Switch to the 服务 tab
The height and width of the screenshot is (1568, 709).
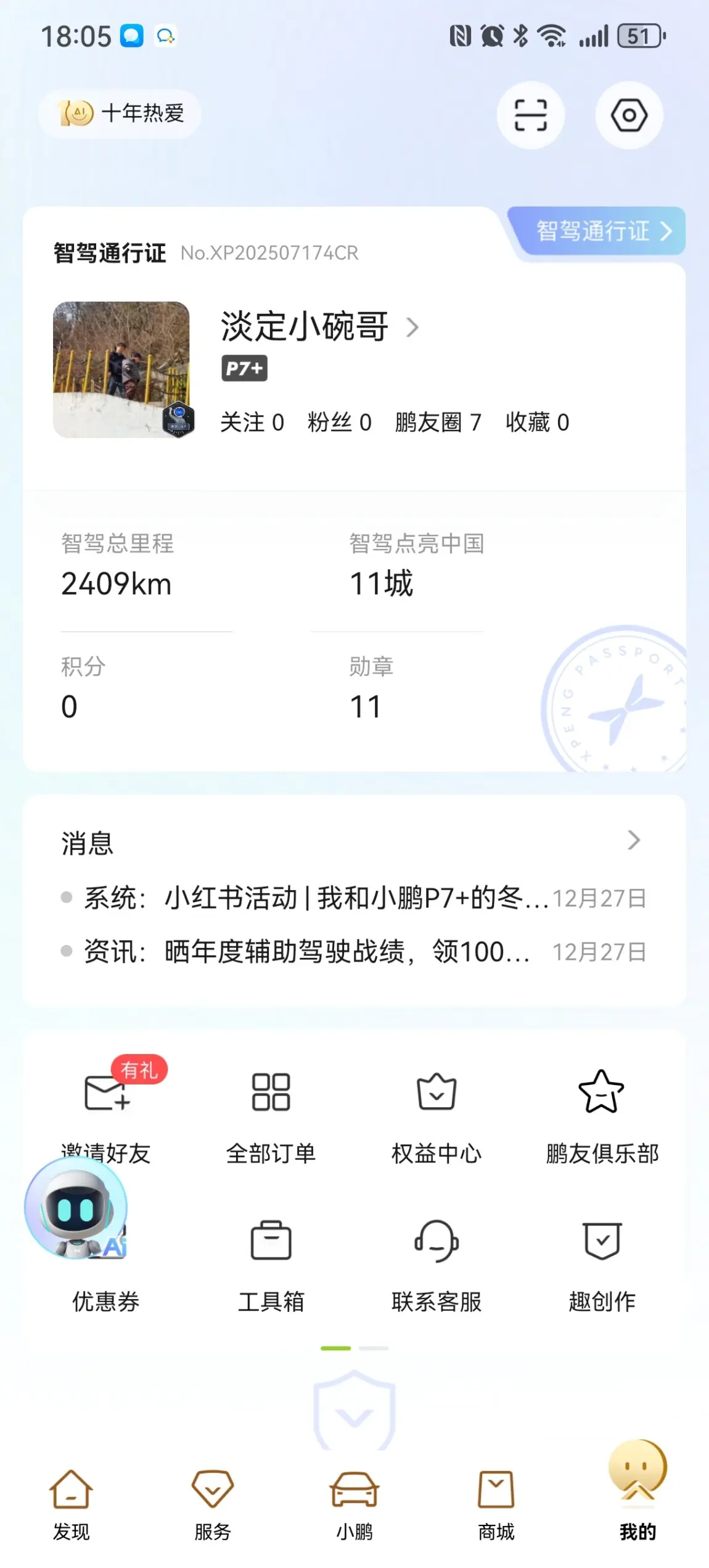[x=213, y=1503]
